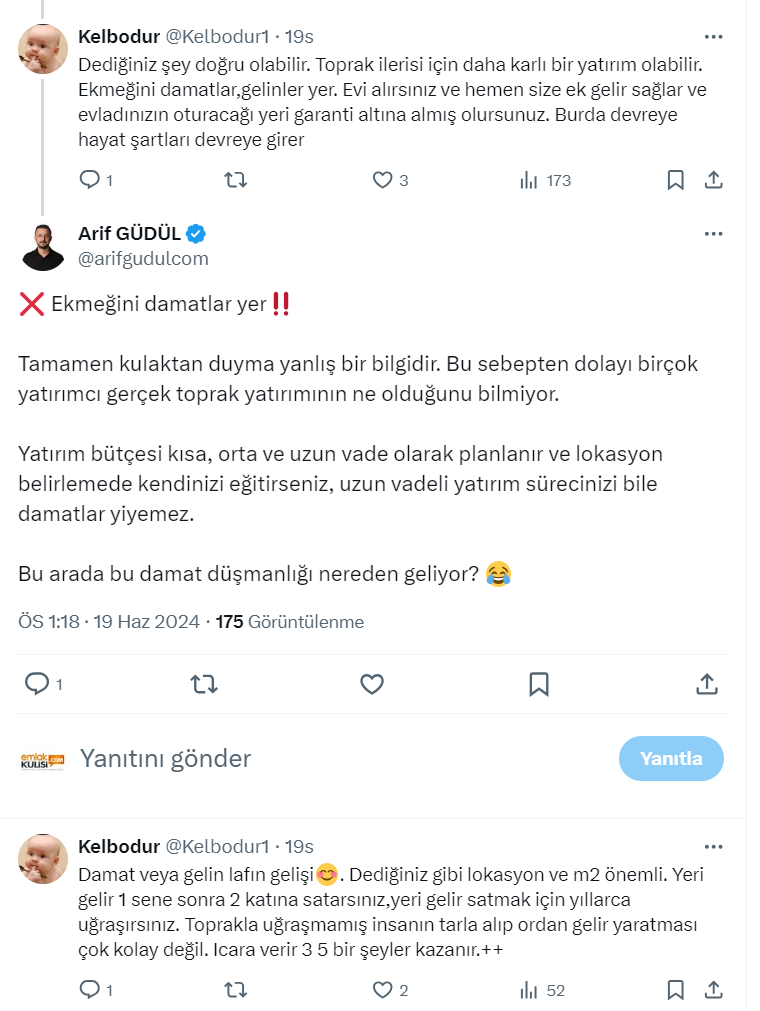
Task: Open overflow menu on Arif GÜDÜL's tweet
Action: click(713, 234)
